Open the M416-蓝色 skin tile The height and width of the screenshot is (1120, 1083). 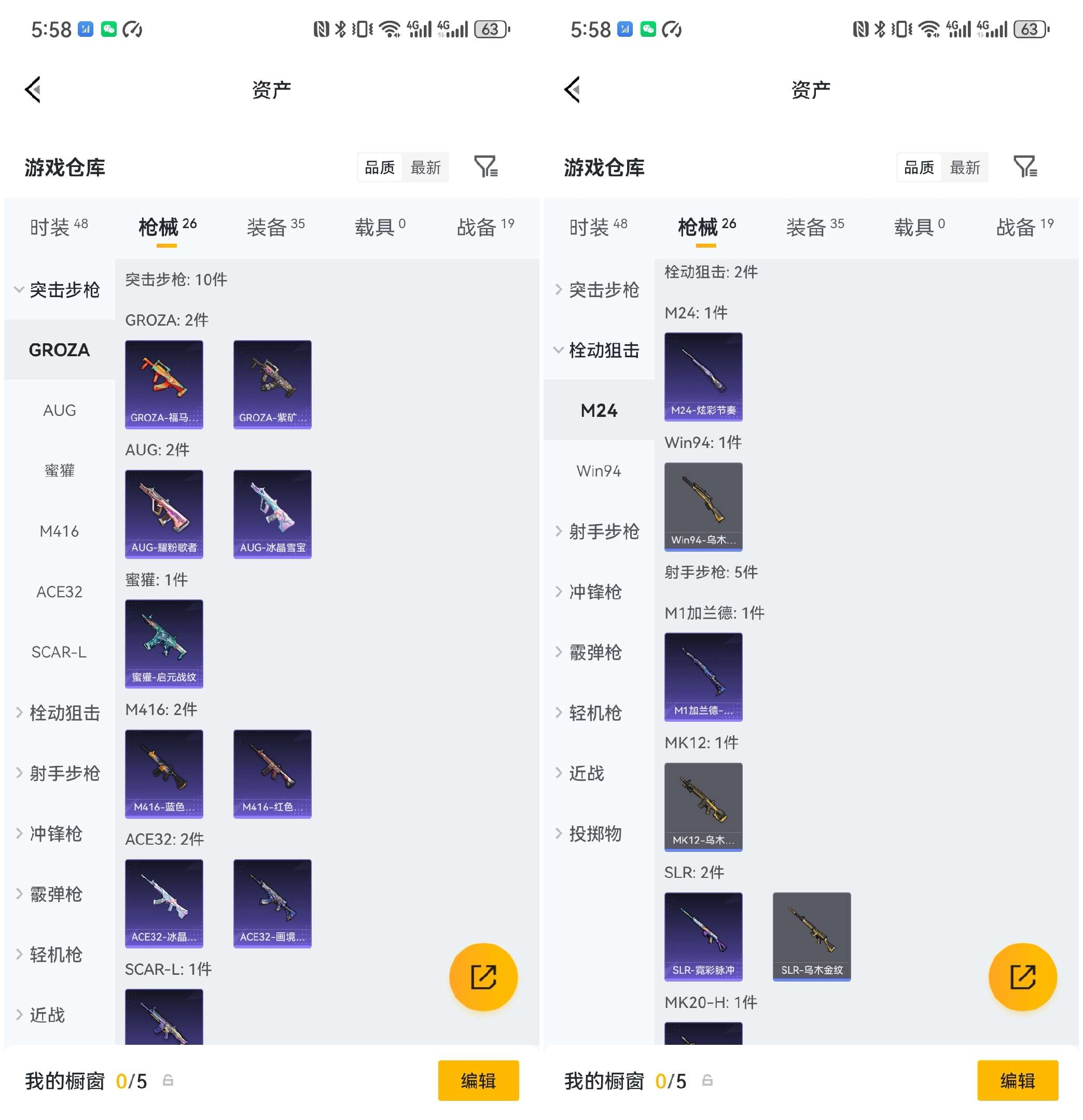pos(164,774)
